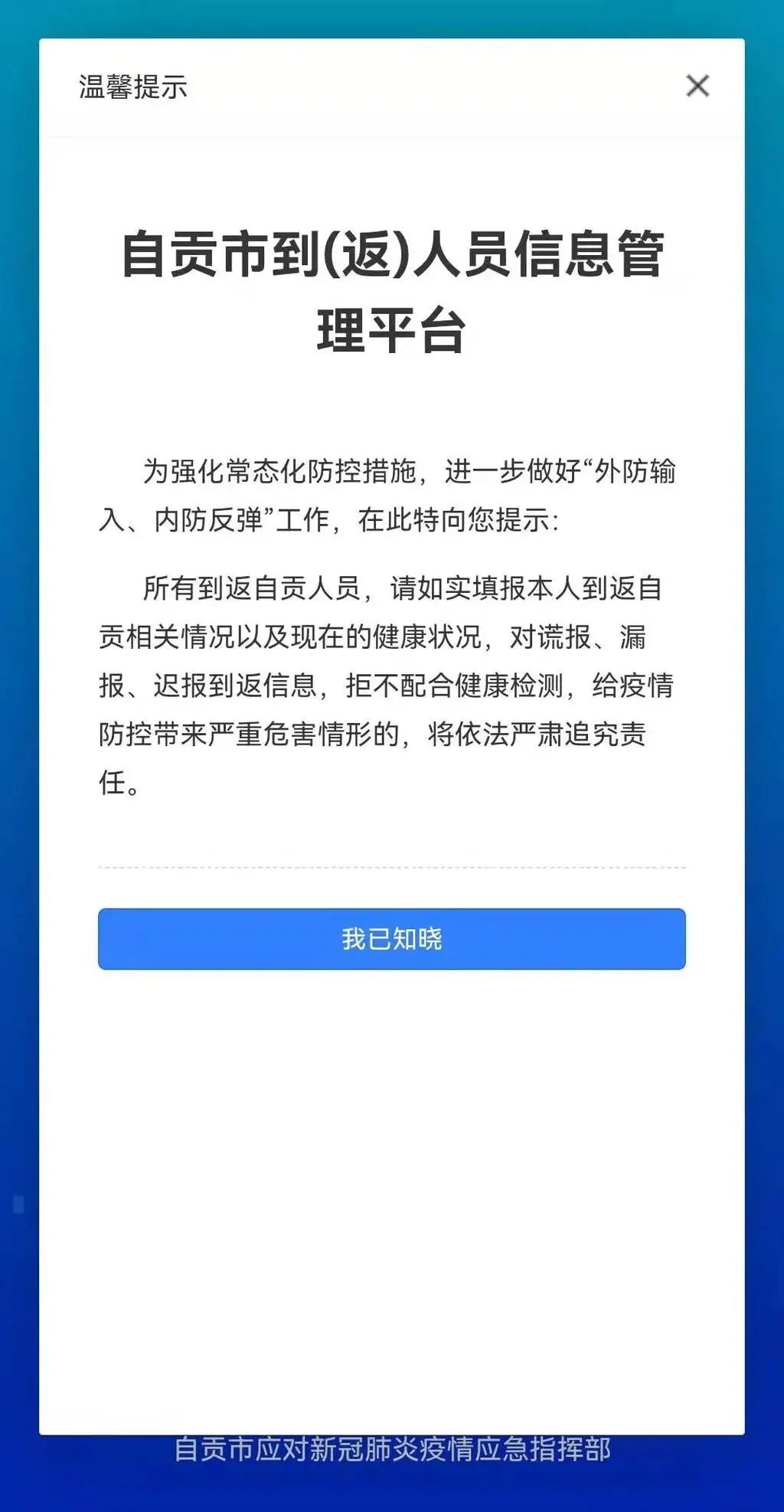Click the heading 自贡市到(返)人员信息管理平台

coord(392,291)
